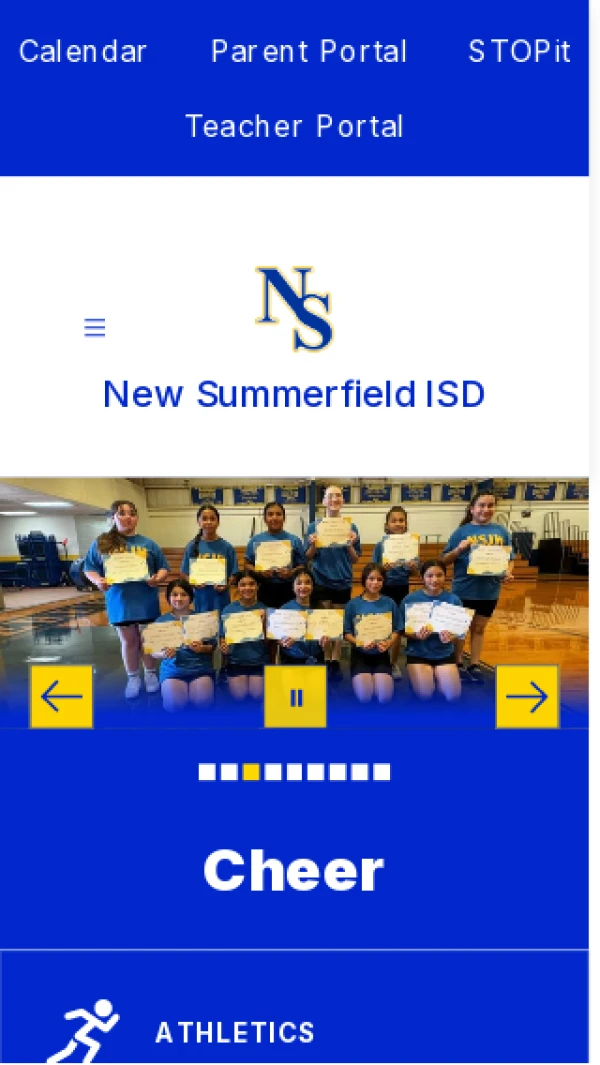Screen dimensions: 600x1065
Task: Advance to the next slideshow photo
Action: point(527,697)
